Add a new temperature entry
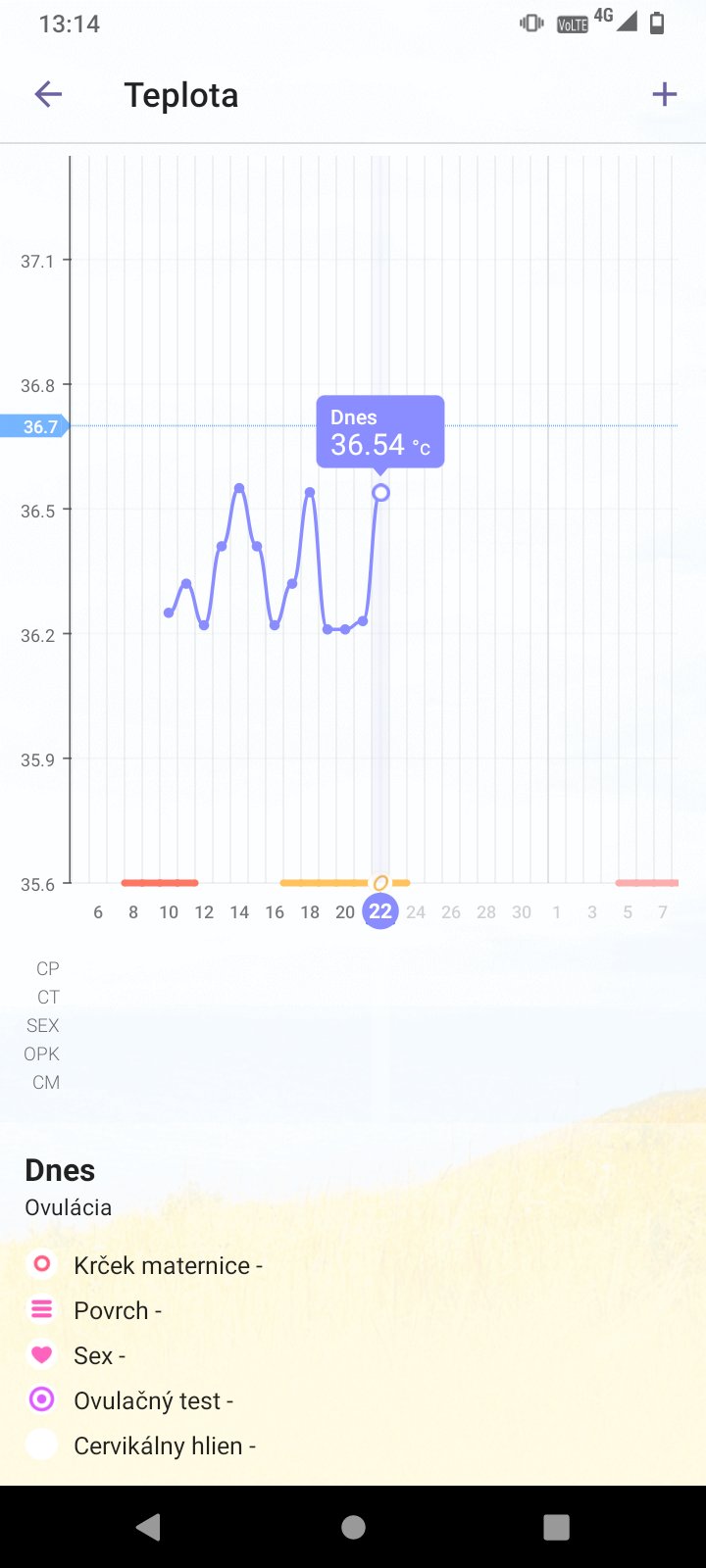The width and height of the screenshot is (706, 1568). (x=664, y=94)
